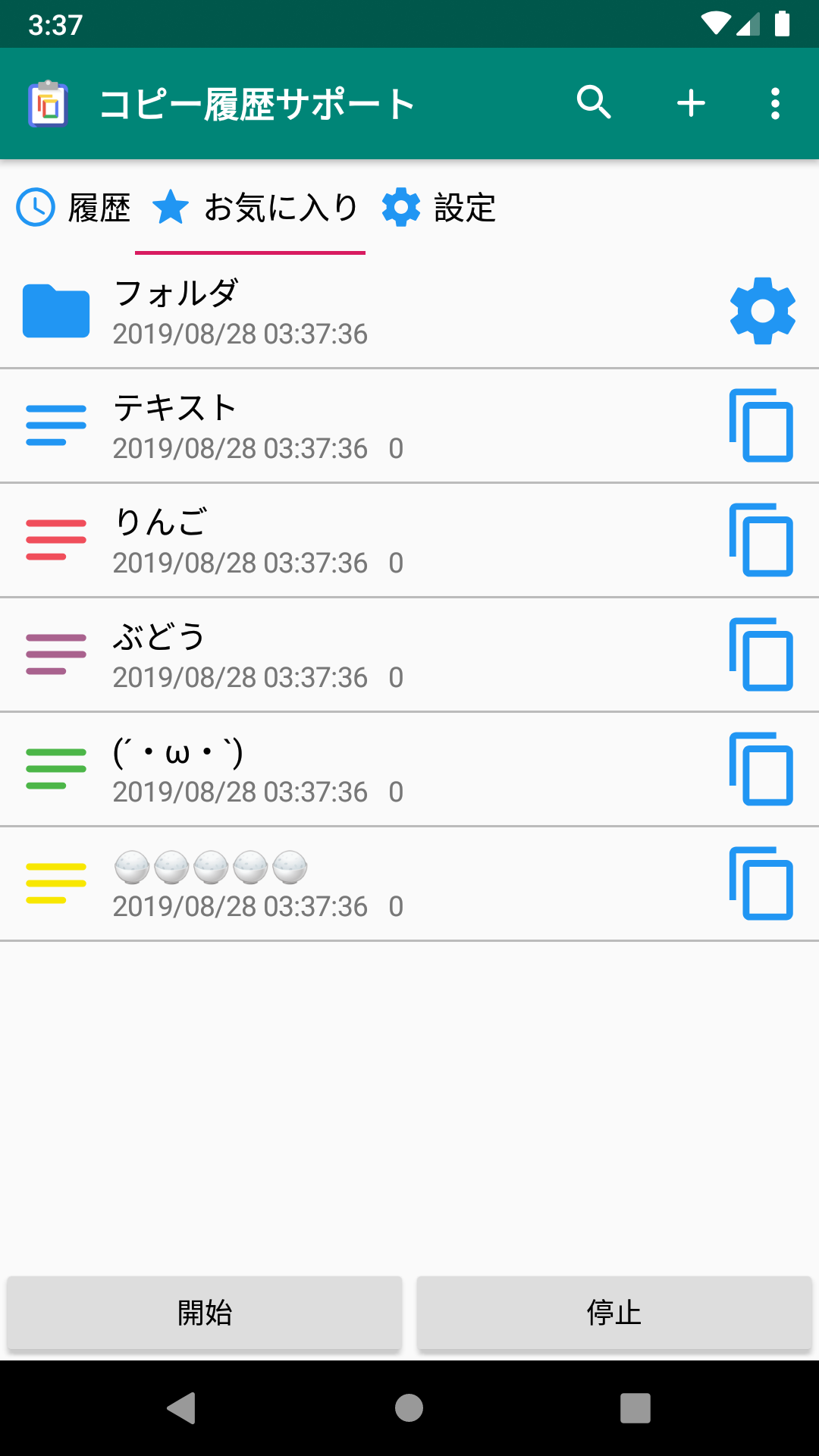Open recent apps via the square button
This screenshot has width=819, height=1456.
tap(635, 1408)
